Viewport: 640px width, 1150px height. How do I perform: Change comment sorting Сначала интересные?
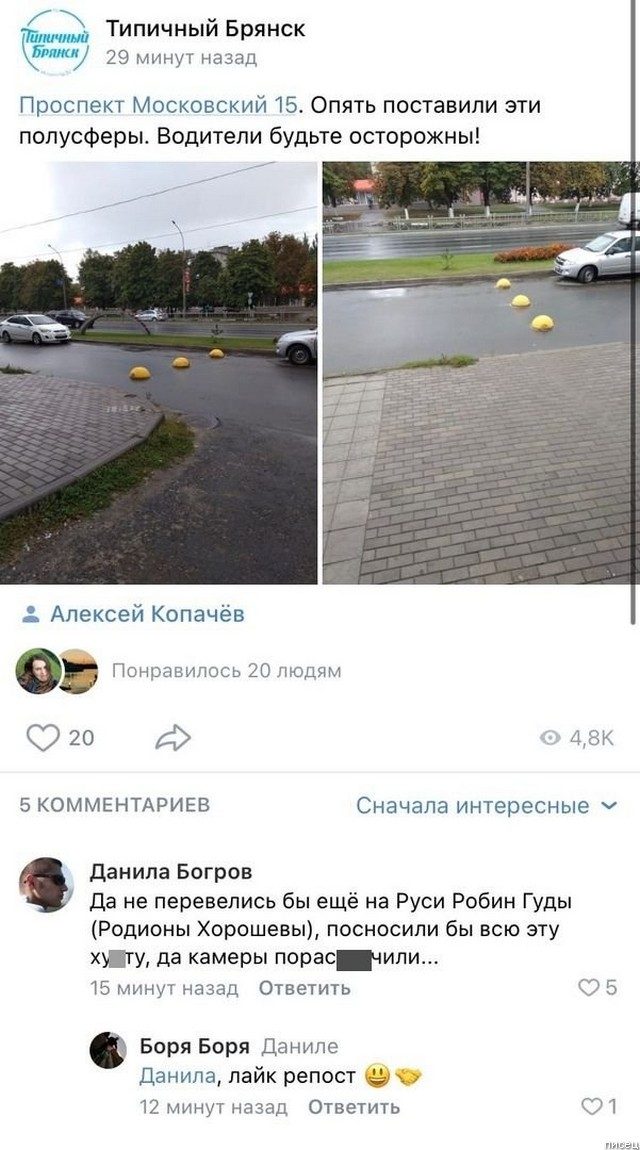(486, 805)
